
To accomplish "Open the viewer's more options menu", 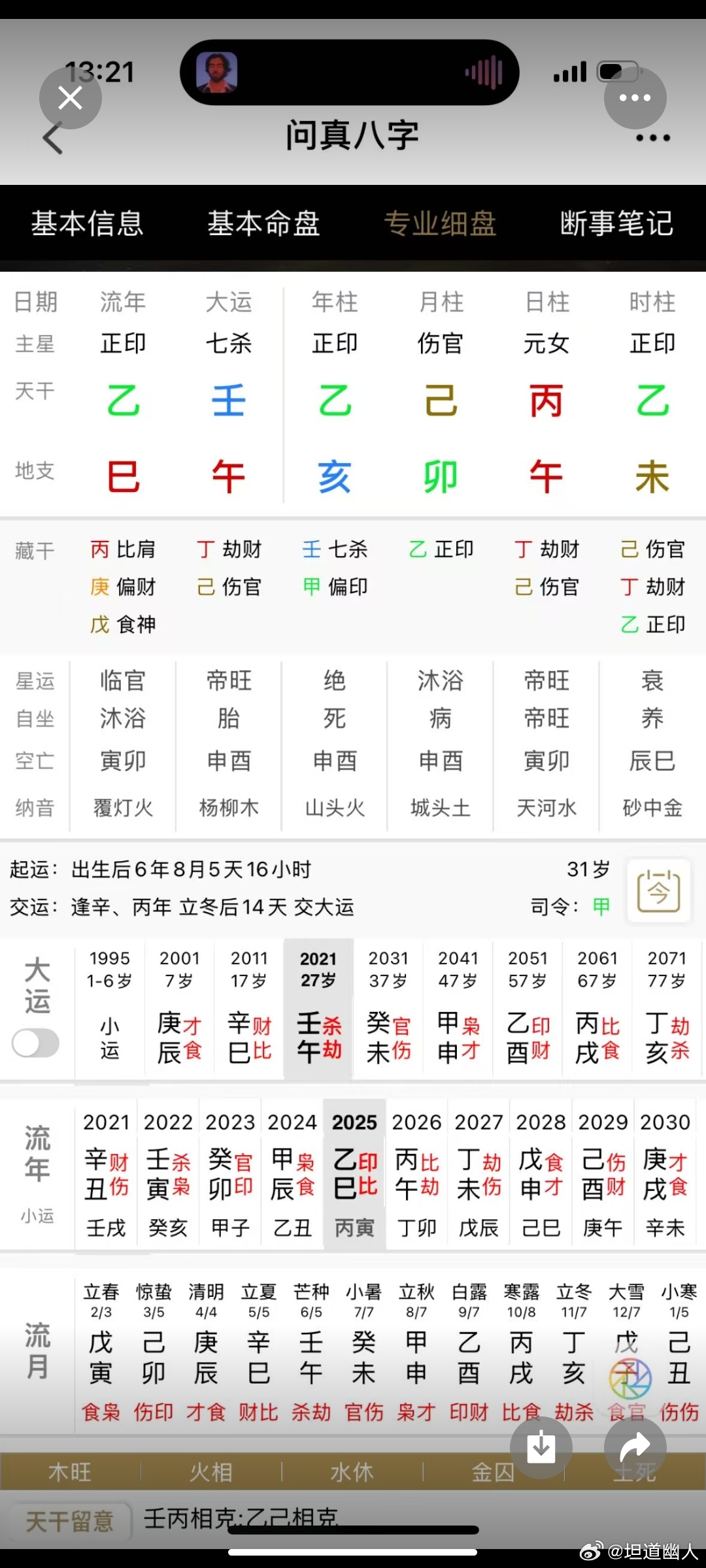I will (x=635, y=98).
